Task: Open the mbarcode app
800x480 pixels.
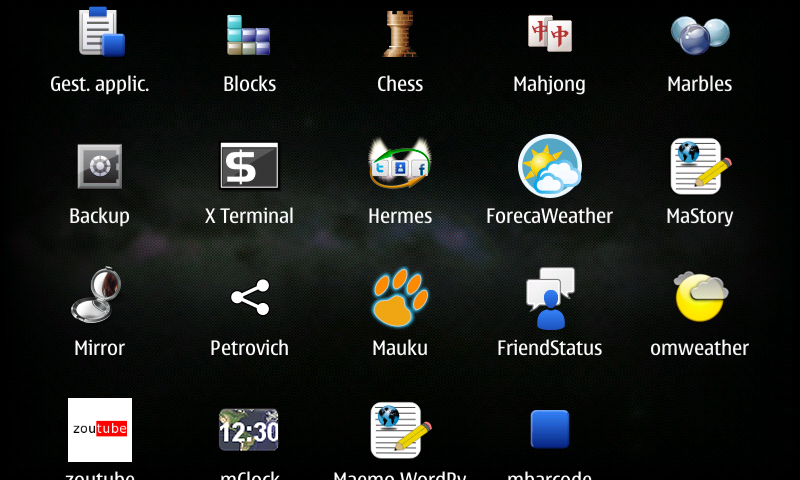Action: click(x=549, y=430)
